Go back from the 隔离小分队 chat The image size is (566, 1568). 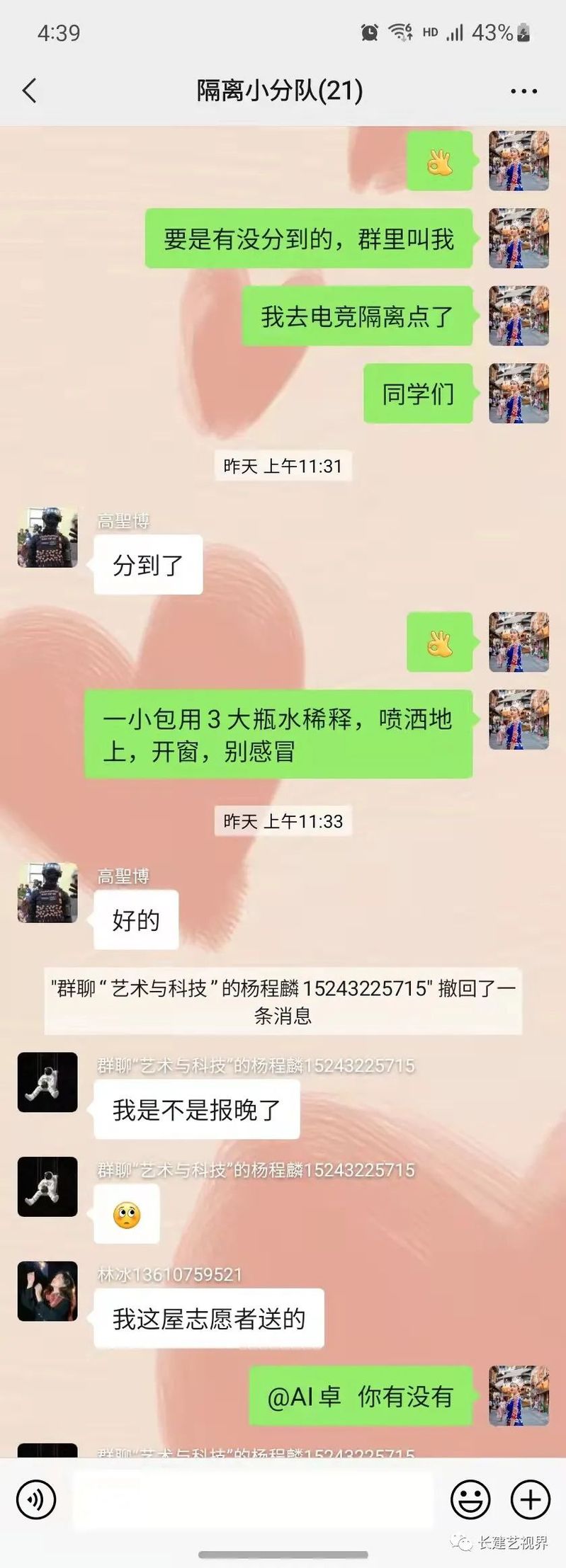coord(30,91)
